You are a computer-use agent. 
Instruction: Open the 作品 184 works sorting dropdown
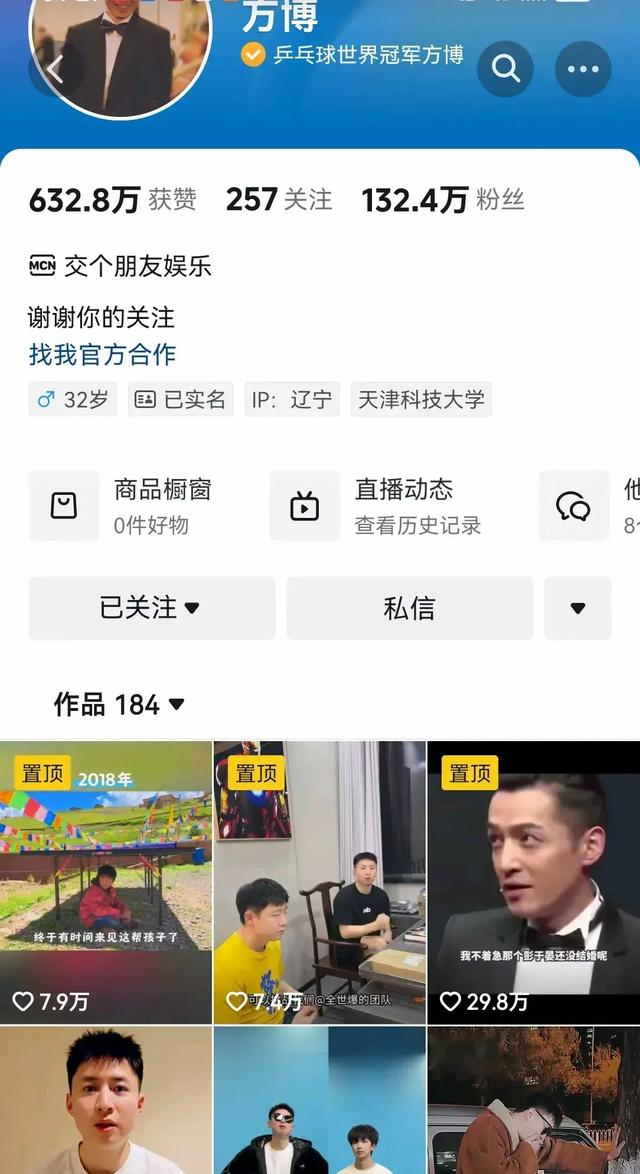[119, 705]
